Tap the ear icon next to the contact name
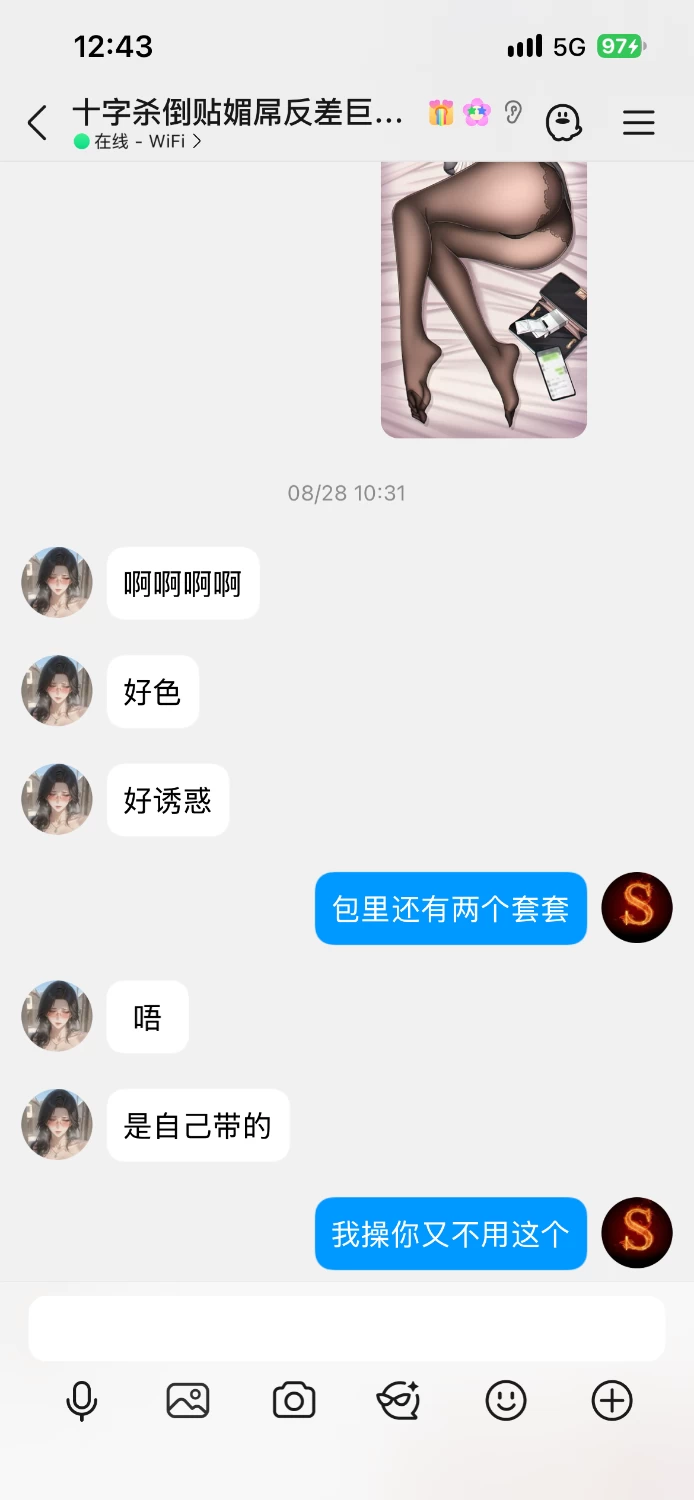 click(513, 112)
